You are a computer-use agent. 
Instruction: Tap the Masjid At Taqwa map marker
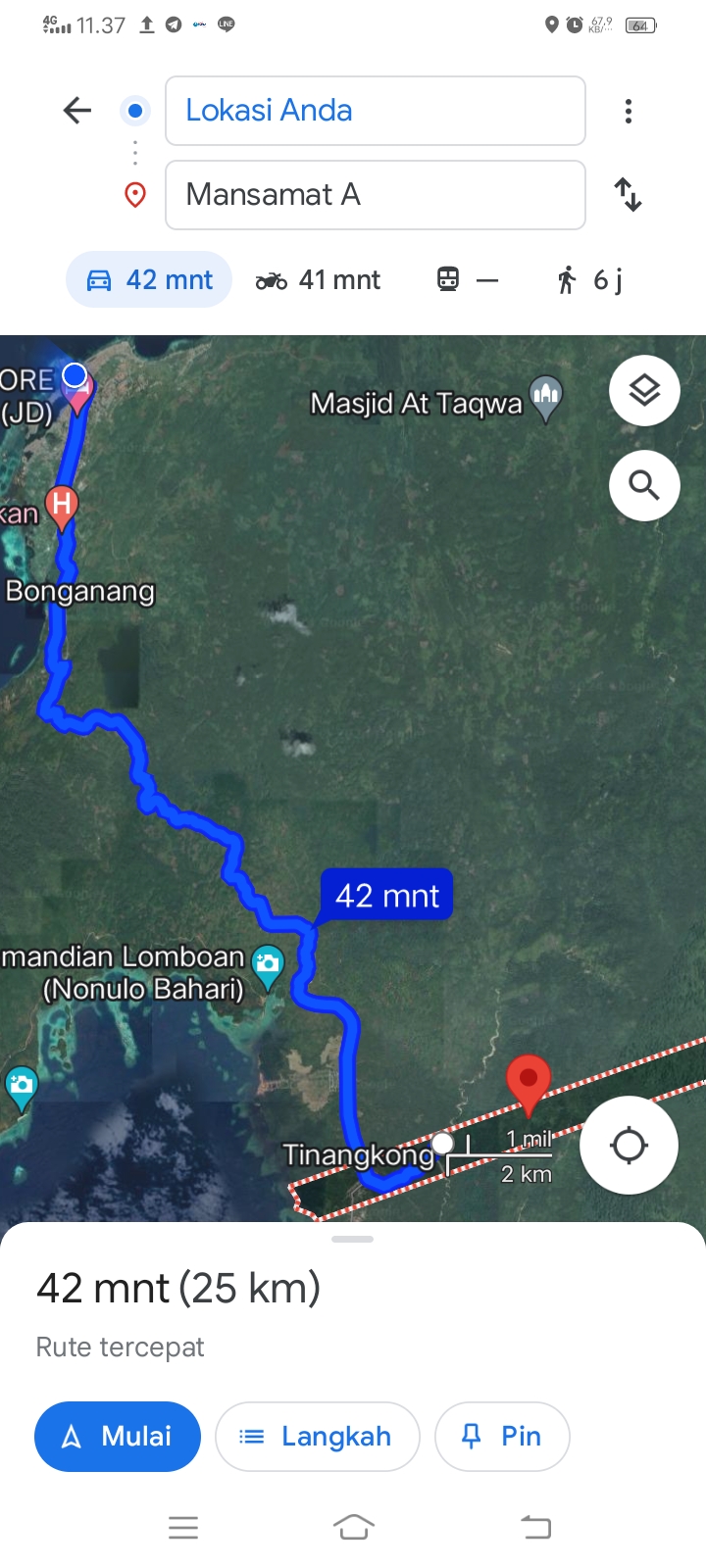tap(546, 399)
